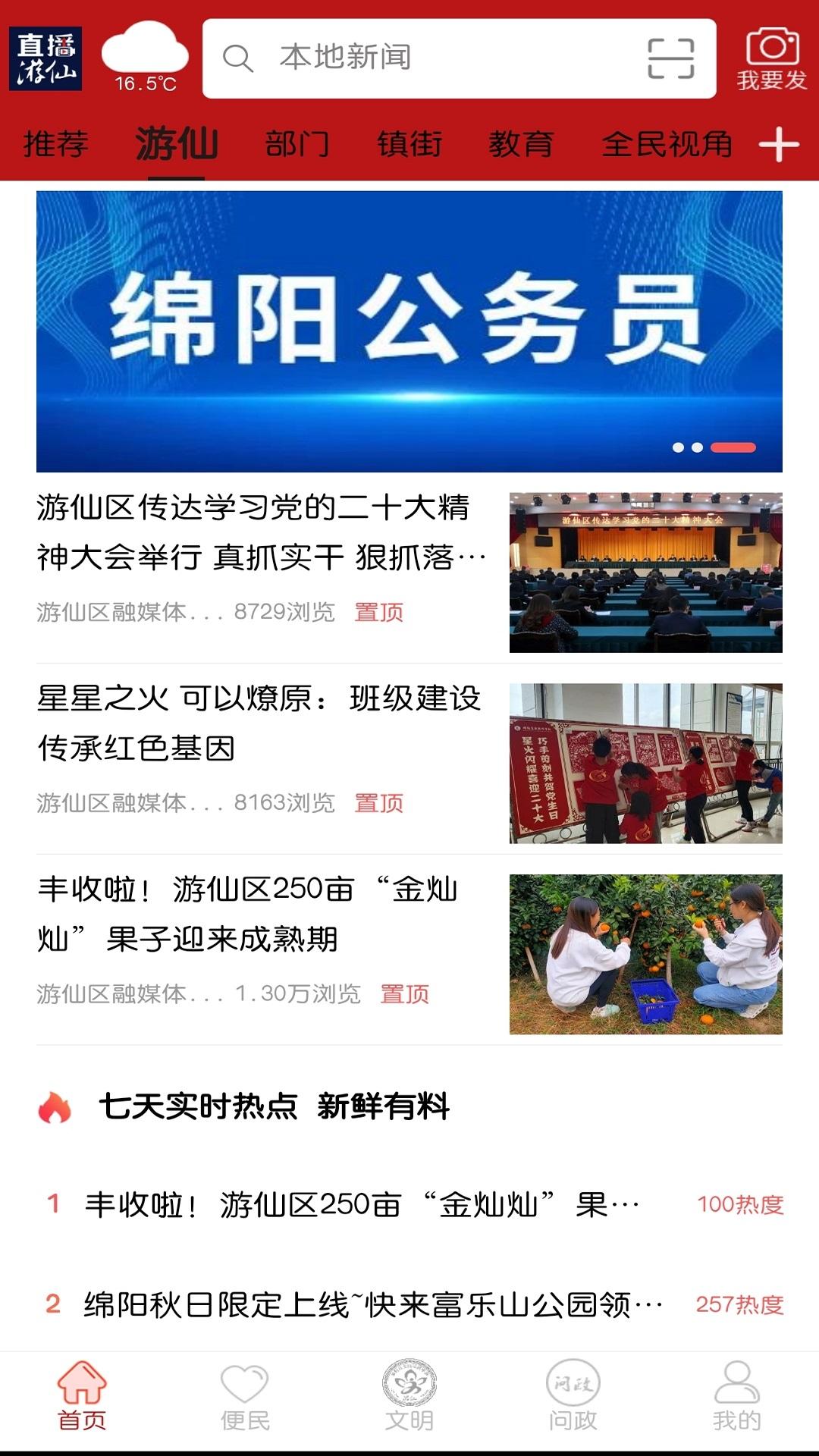Tap the 直播游仙 app logo

click(x=47, y=57)
